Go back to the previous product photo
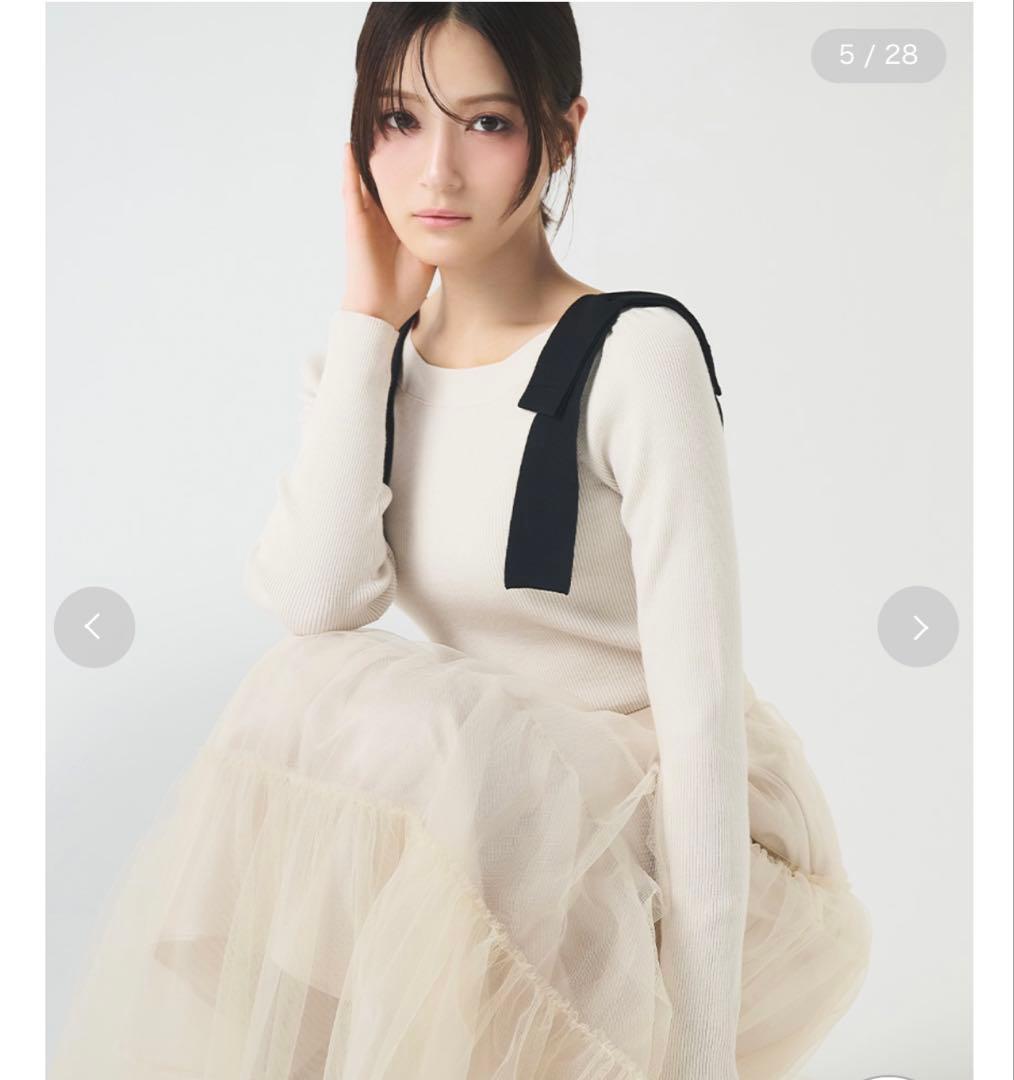The height and width of the screenshot is (1080, 1014). coord(94,627)
